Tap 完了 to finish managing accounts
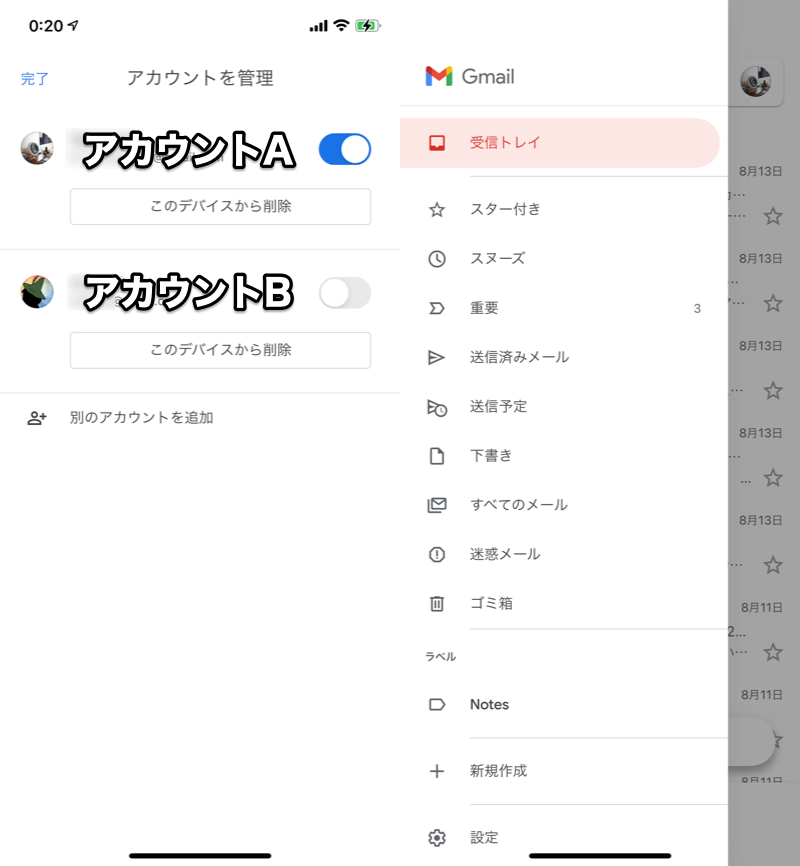Image resolution: width=800 pixels, height=866 pixels. pyautogui.click(x=35, y=79)
